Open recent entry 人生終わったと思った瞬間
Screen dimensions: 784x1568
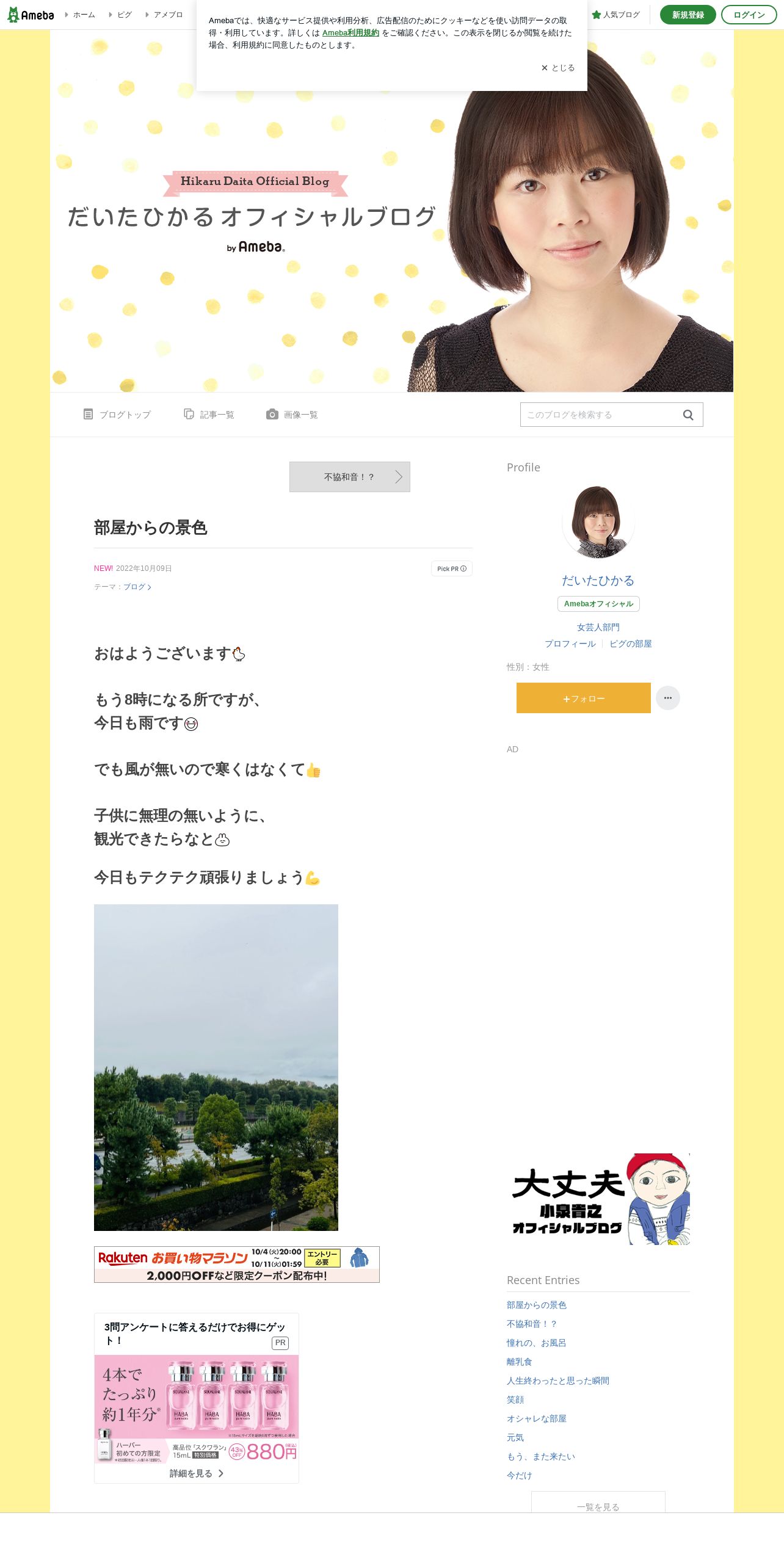[x=558, y=1381]
